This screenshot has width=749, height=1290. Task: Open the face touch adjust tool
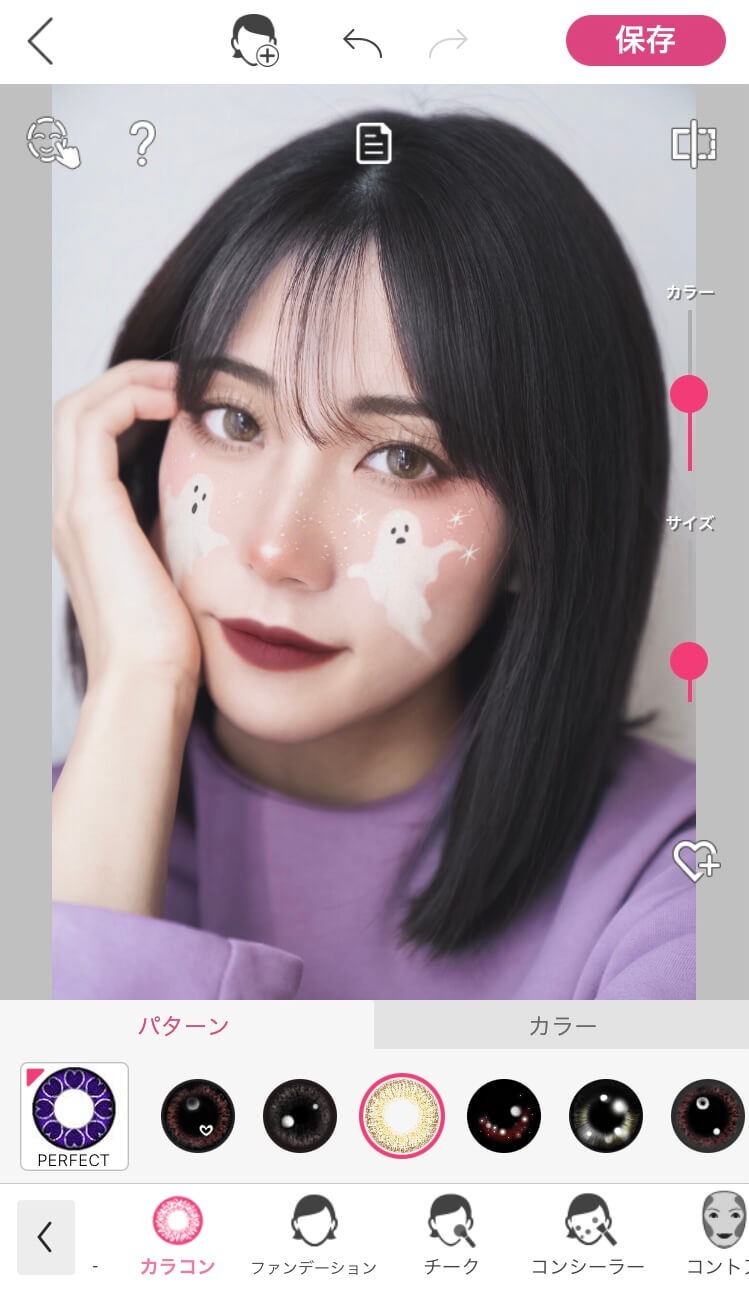pos(52,143)
